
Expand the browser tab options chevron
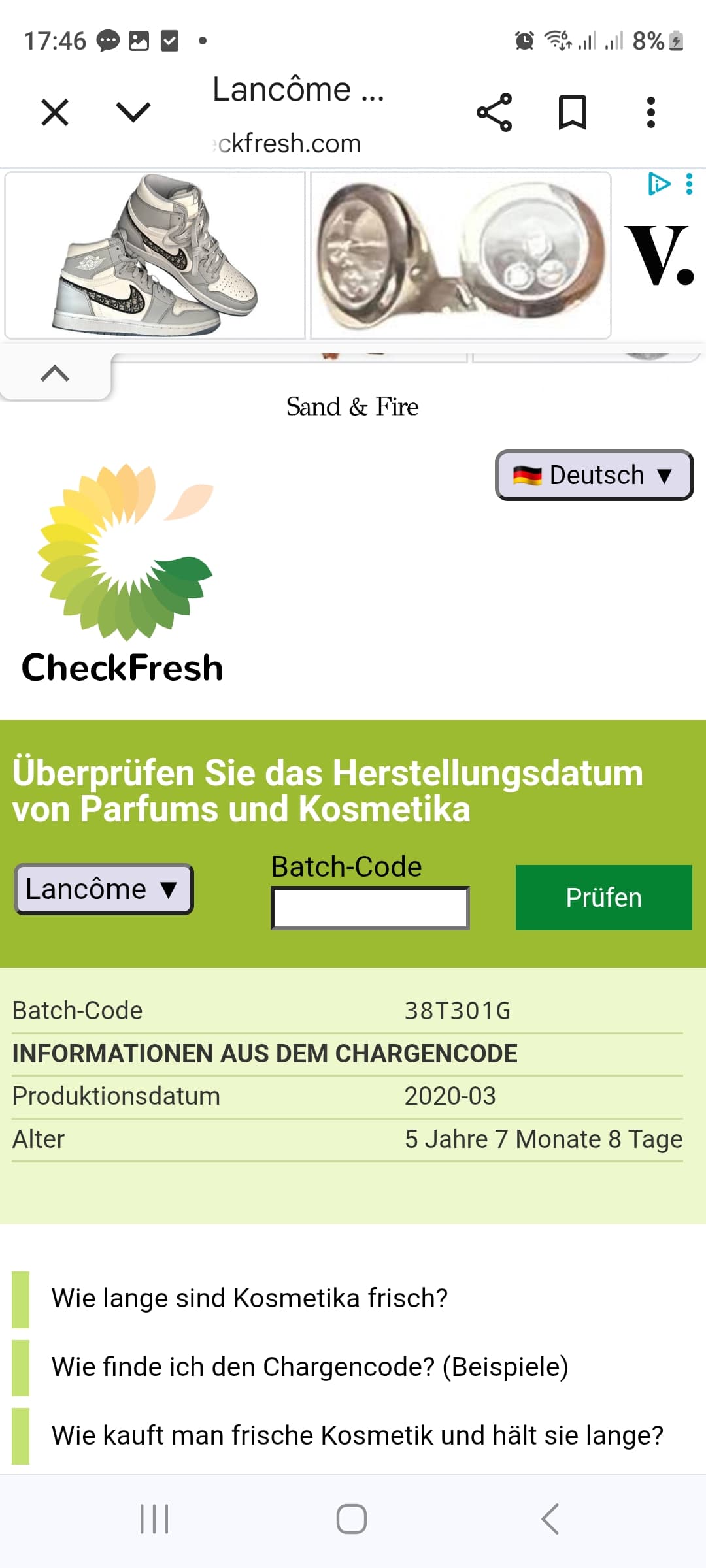click(x=133, y=112)
